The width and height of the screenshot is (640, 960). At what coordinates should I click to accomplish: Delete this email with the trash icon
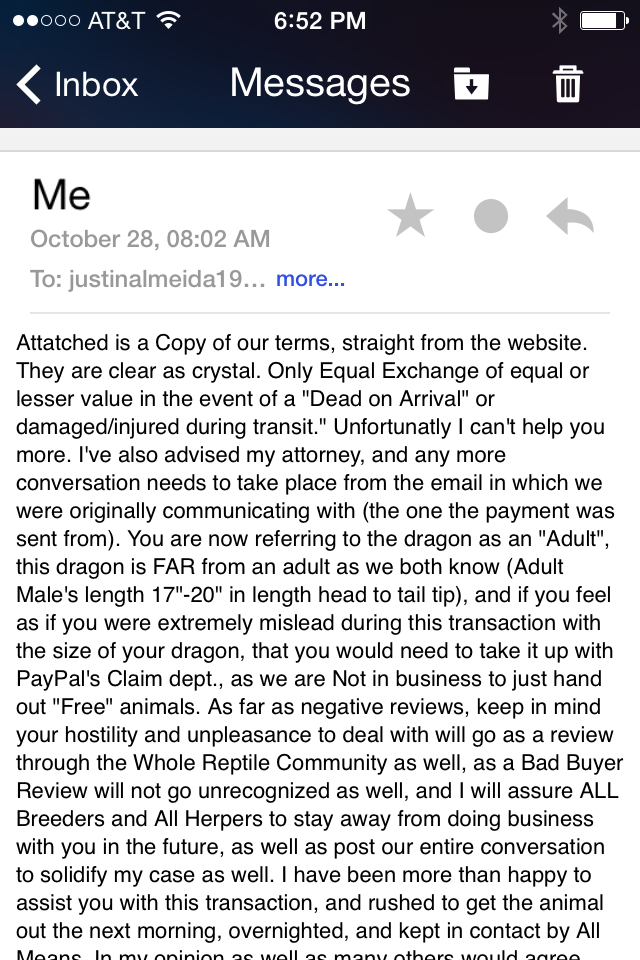[568, 83]
